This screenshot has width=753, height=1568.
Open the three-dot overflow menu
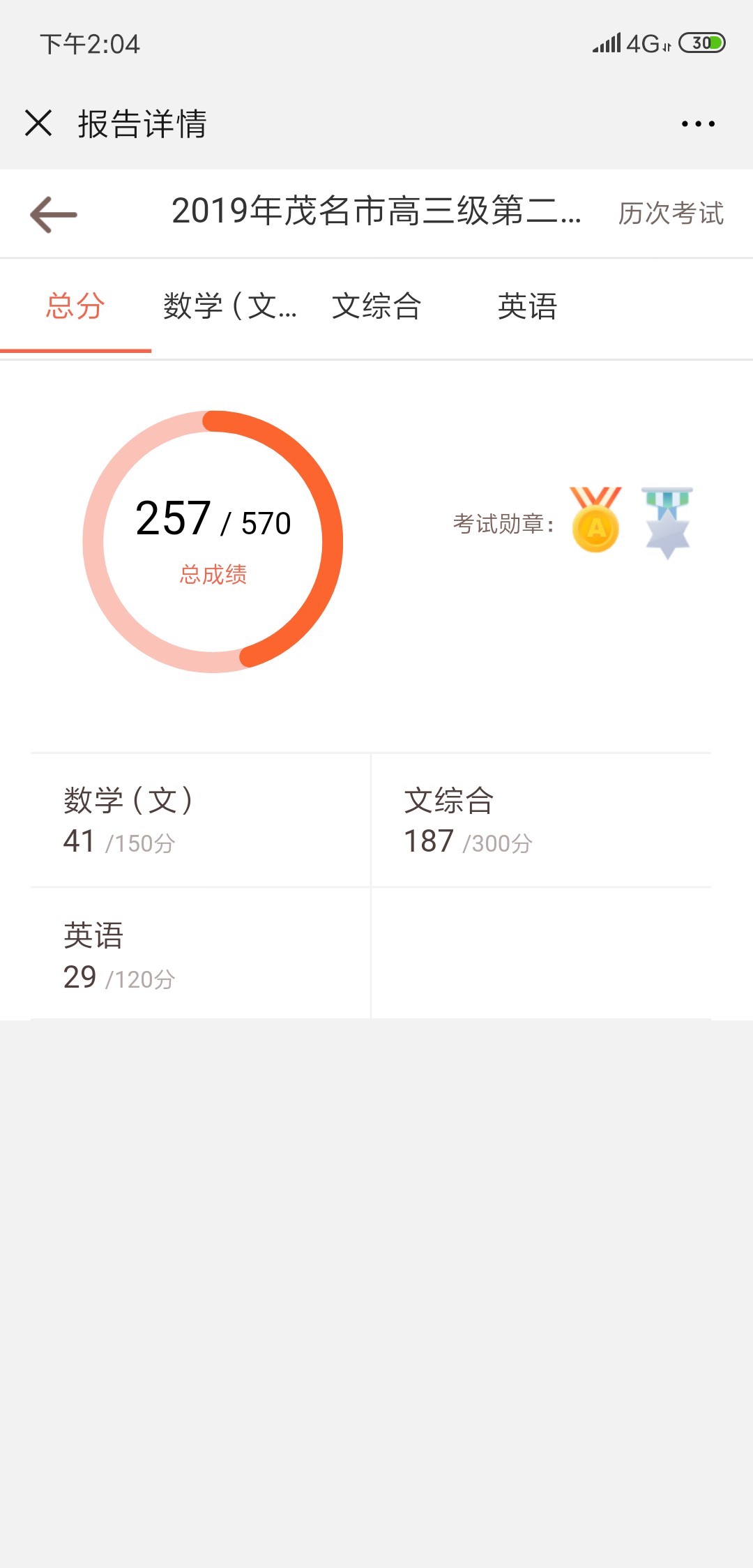(698, 124)
